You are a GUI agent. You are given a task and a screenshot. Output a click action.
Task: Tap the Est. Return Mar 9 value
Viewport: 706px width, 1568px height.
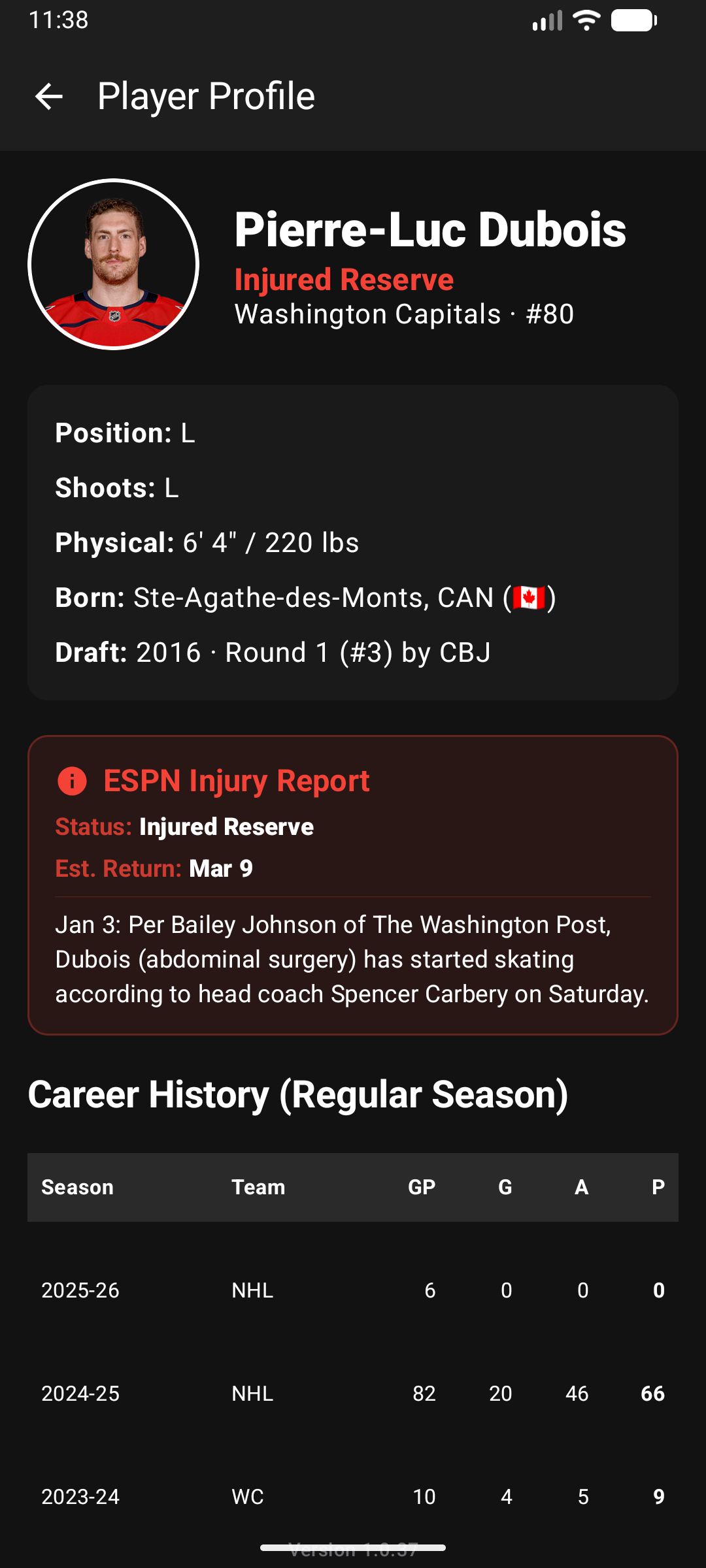[220, 869]
